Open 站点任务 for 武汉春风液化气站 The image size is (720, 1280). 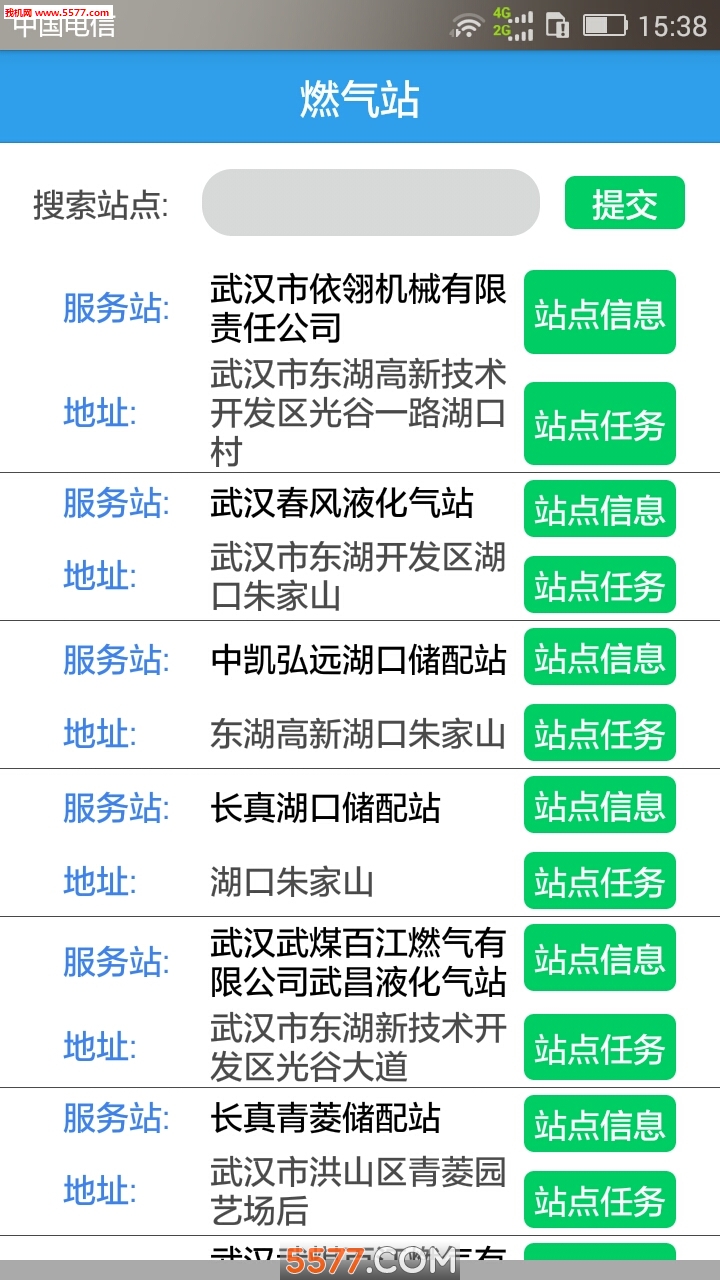(x=599, y=585)
